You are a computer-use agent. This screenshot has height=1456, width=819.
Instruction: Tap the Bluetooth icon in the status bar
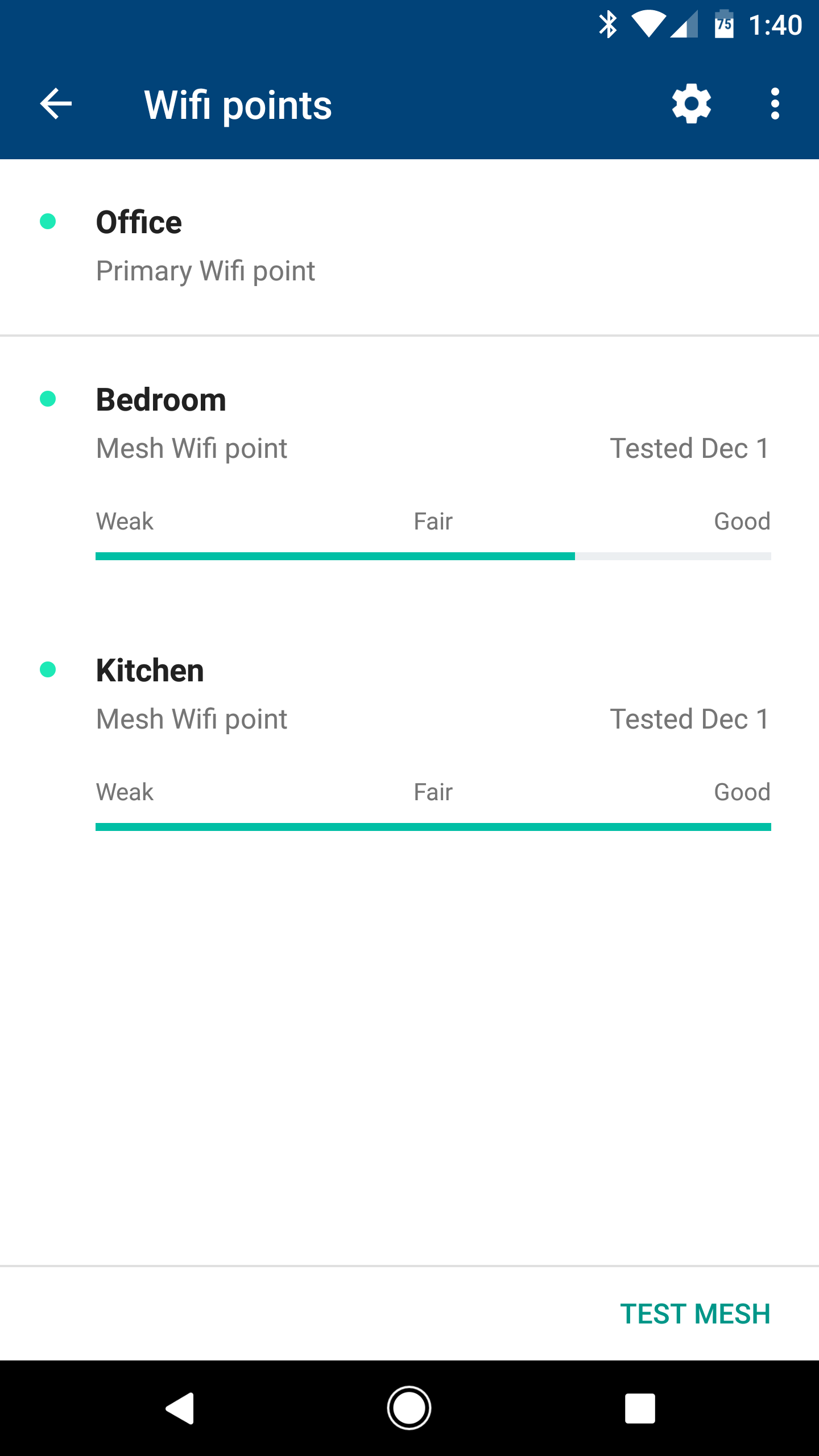click(x=609, y=24)
